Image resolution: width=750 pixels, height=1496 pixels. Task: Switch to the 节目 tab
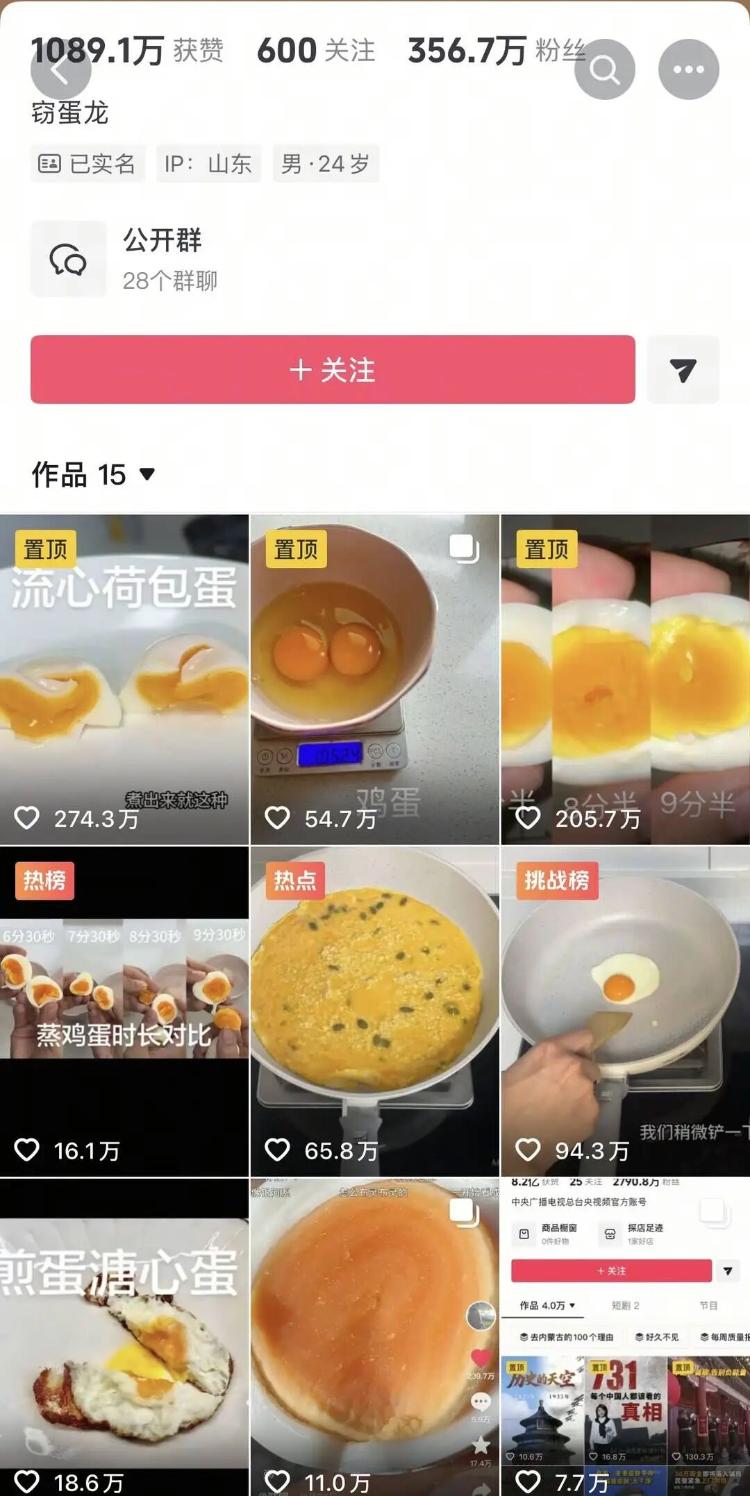click(708, 1305)
